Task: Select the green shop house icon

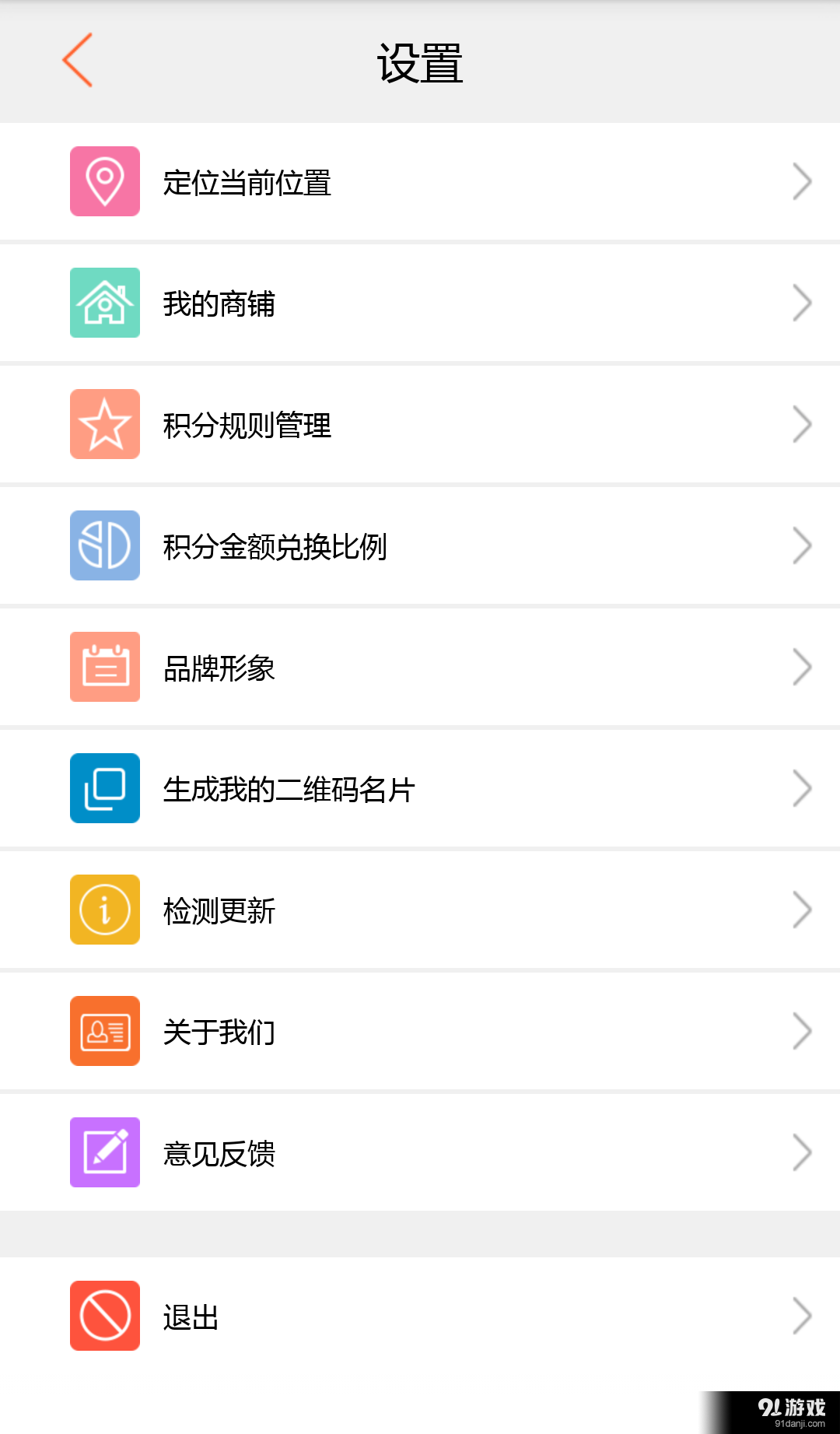Action: 104,302
